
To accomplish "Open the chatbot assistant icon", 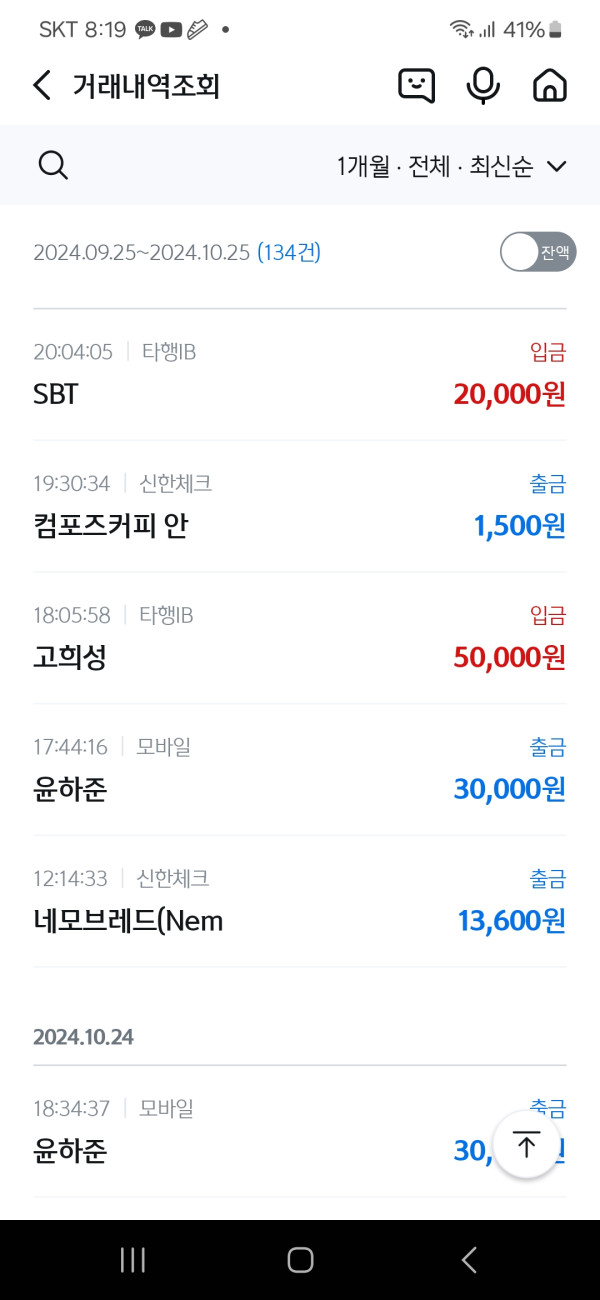I will point(416,86).
